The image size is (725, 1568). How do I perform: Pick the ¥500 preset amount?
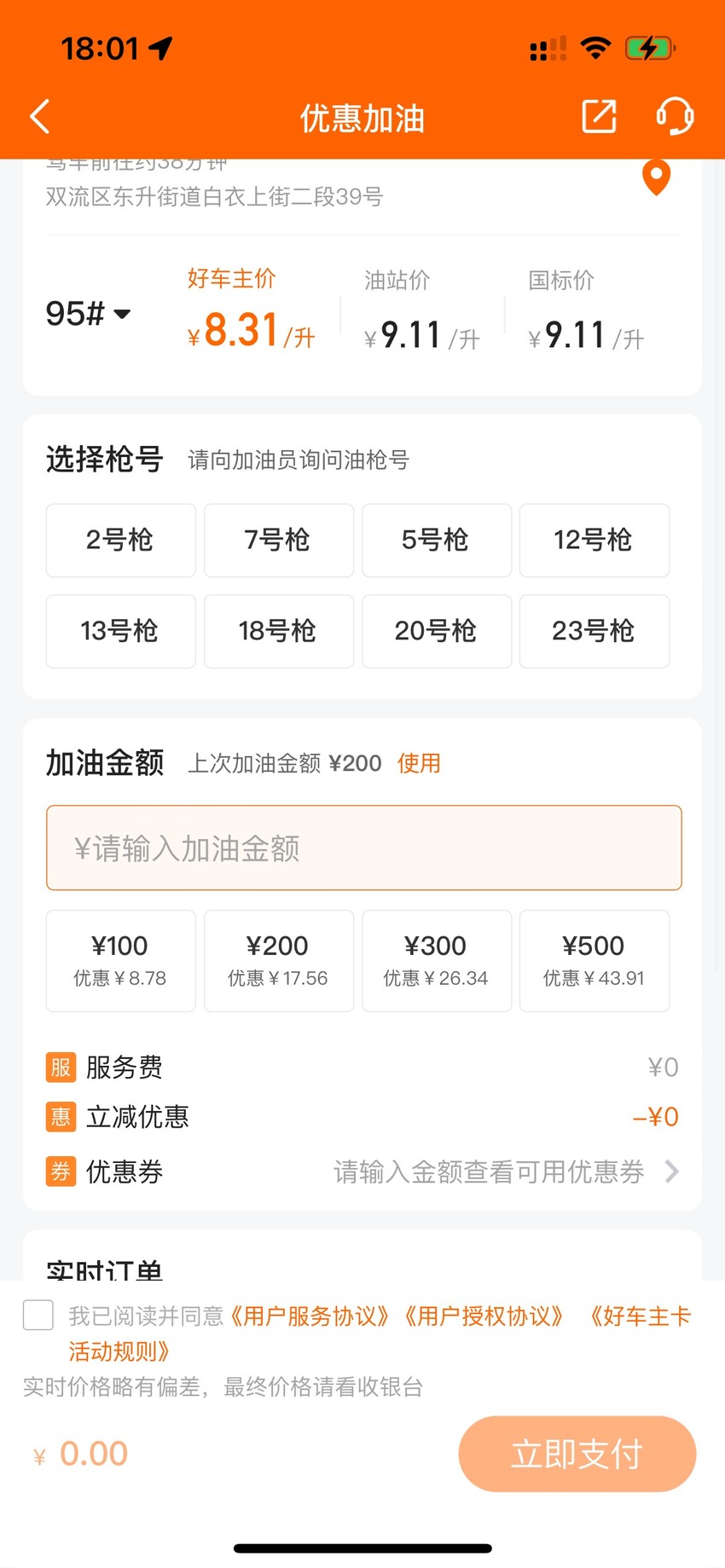(x=594, y=961)
